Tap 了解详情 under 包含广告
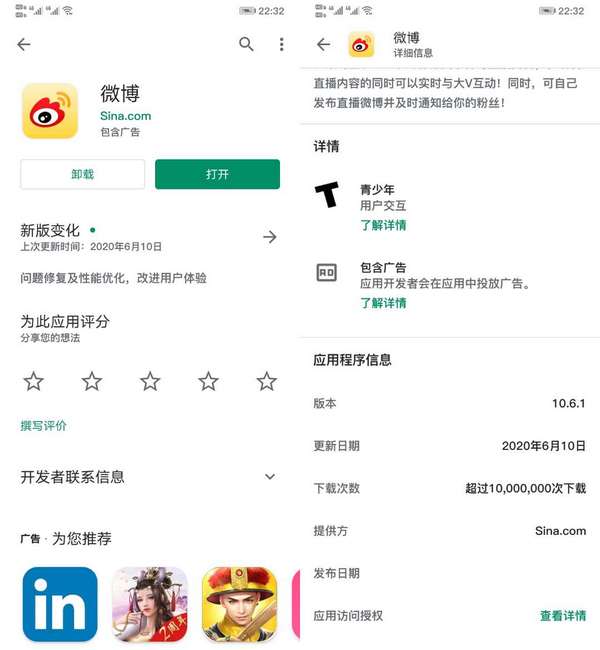This screenshot has width=600, height=650. tap(383, 303)
